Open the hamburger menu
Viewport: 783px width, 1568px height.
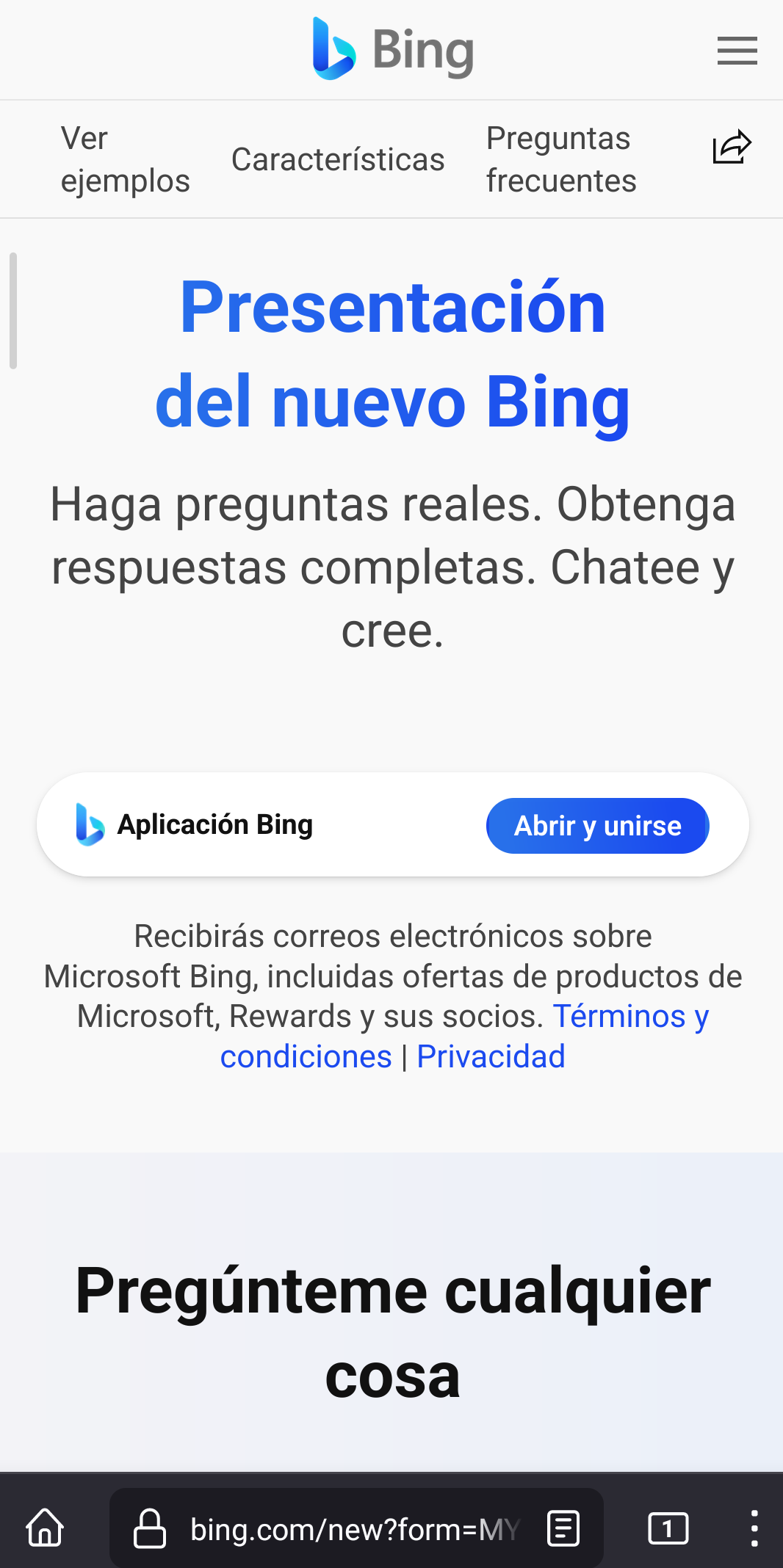737,51
